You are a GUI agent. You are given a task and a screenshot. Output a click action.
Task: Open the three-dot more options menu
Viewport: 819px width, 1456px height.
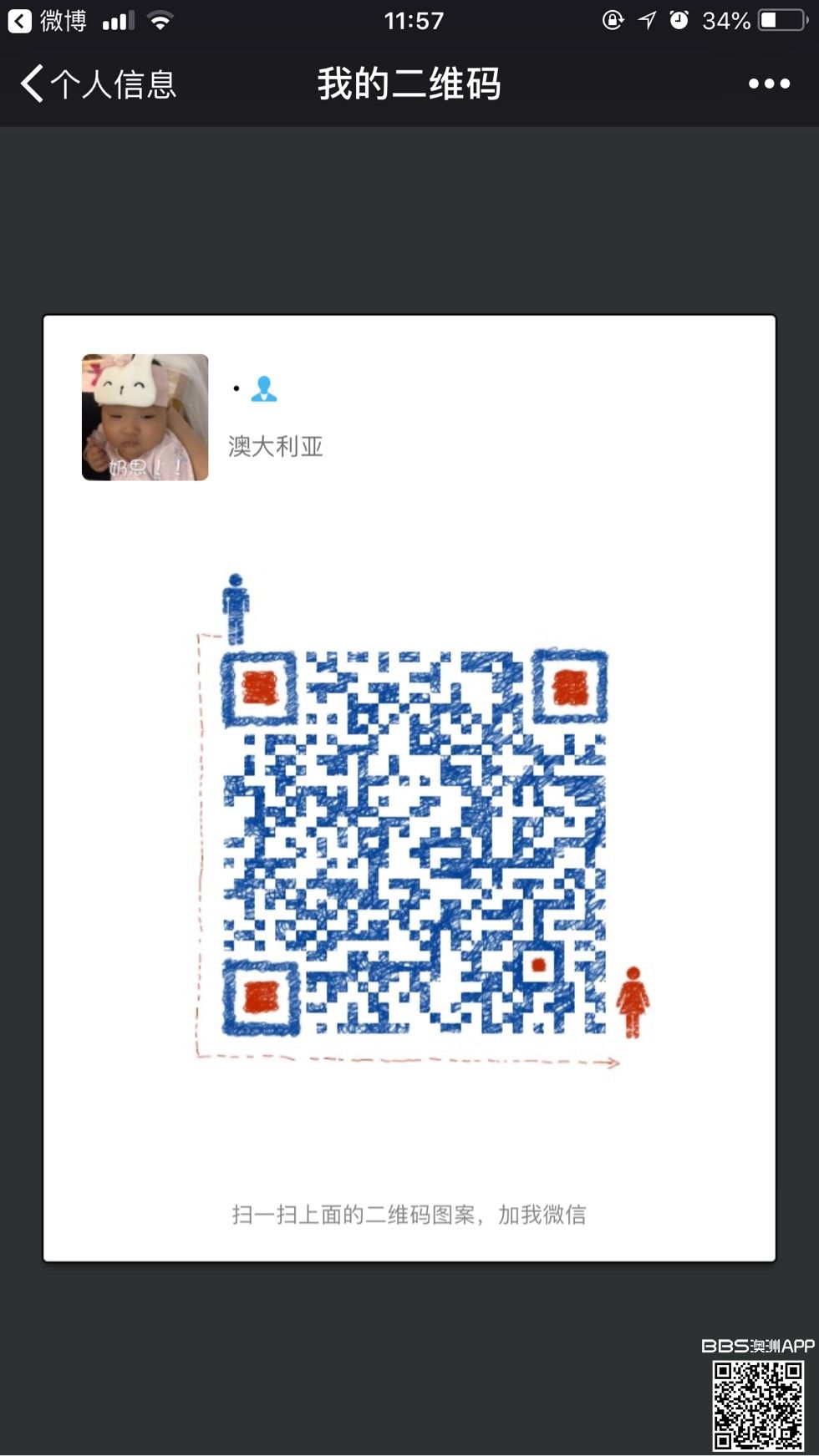(x=768, y=84)
